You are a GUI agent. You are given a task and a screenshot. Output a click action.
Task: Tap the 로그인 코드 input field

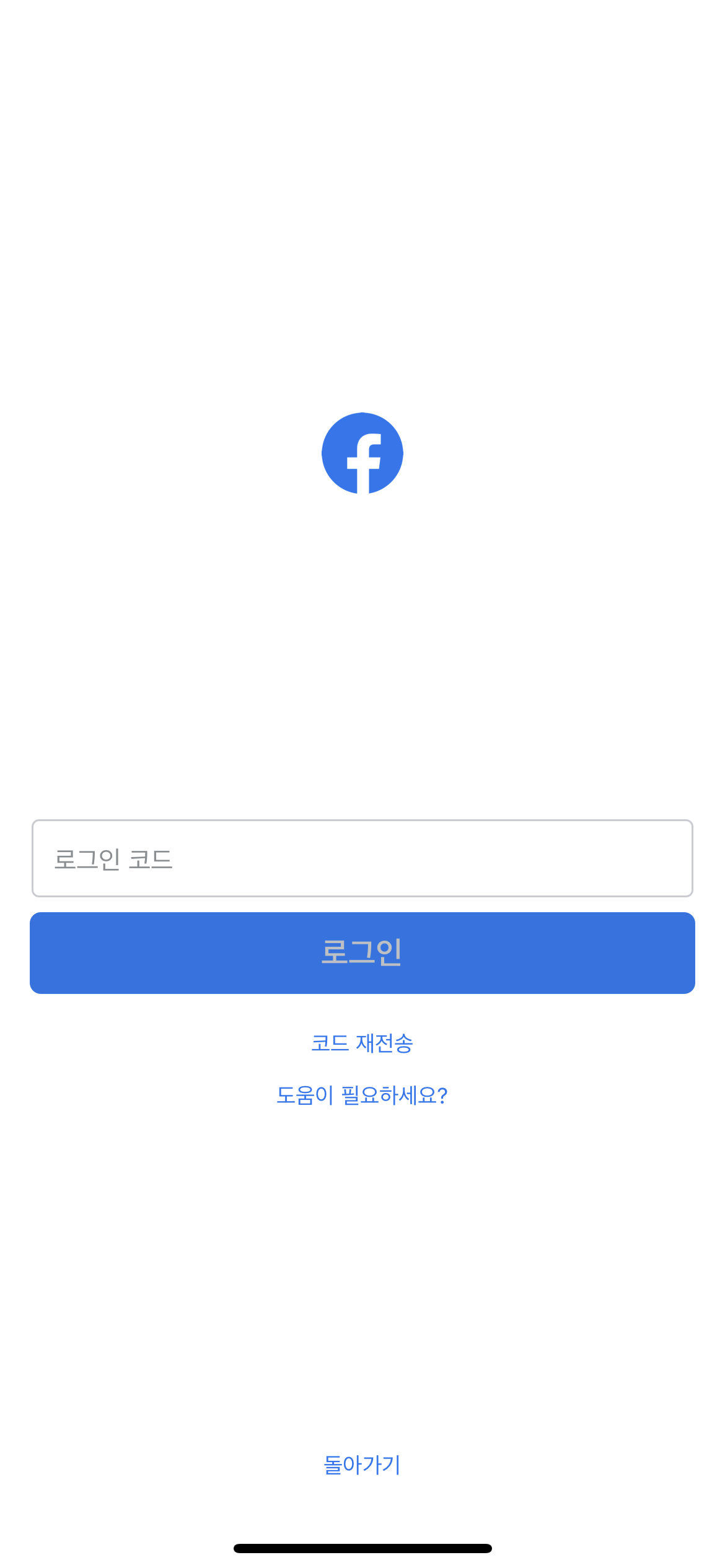click(362, 858)
